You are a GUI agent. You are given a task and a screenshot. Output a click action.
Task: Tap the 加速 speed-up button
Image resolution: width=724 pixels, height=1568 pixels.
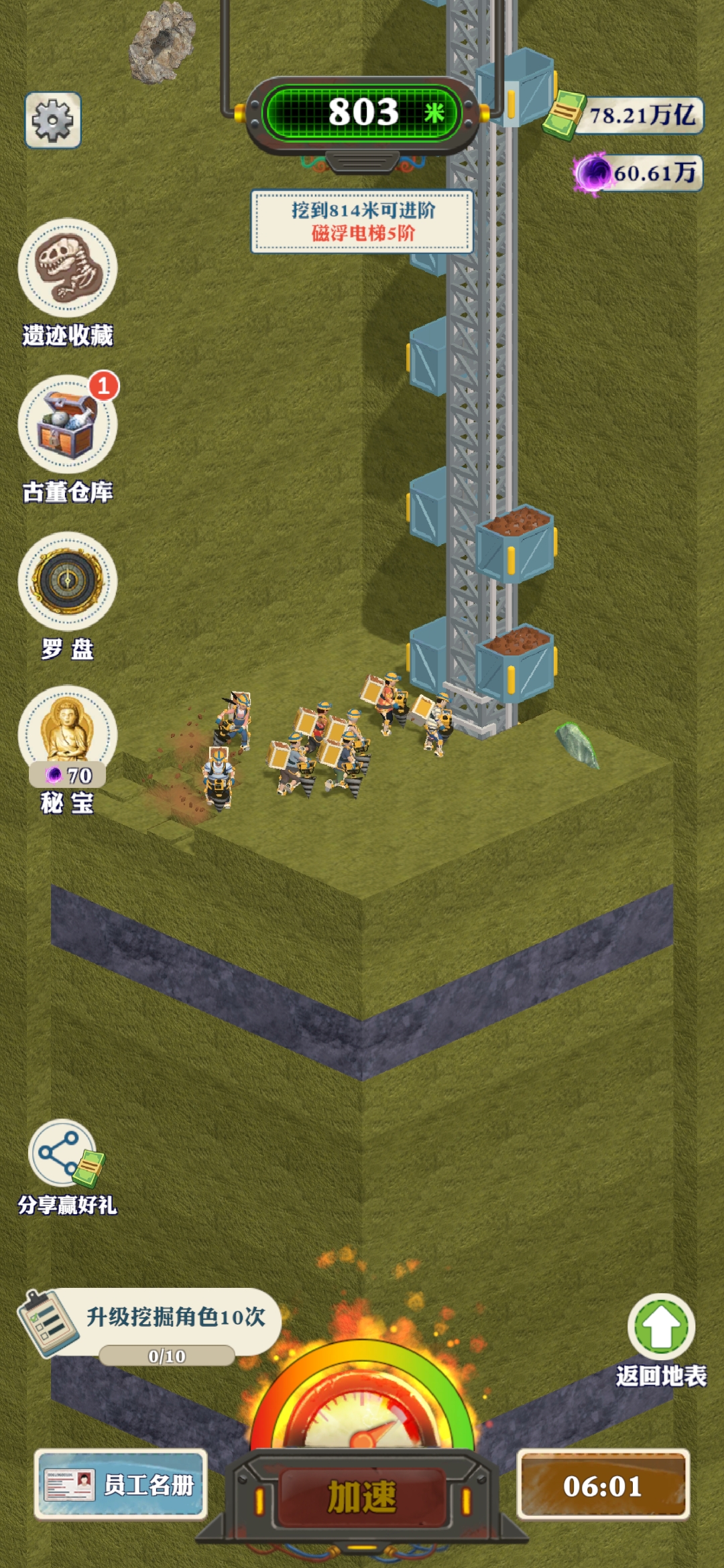click(362, 1496)
